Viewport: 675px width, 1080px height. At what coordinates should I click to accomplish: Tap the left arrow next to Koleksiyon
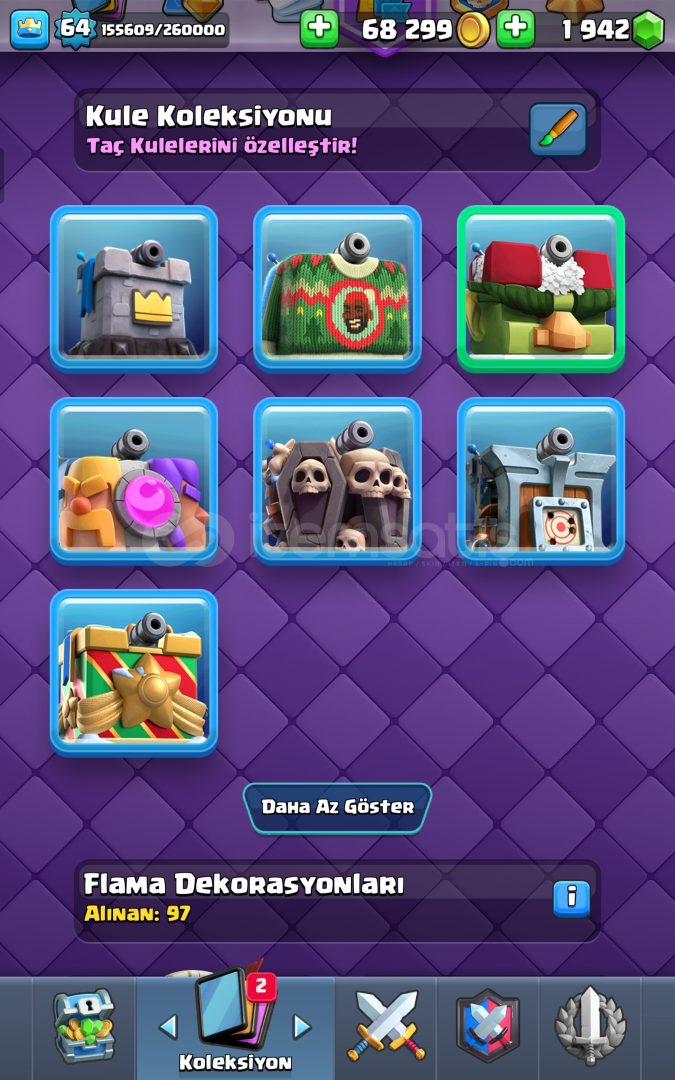point(168,1026)
